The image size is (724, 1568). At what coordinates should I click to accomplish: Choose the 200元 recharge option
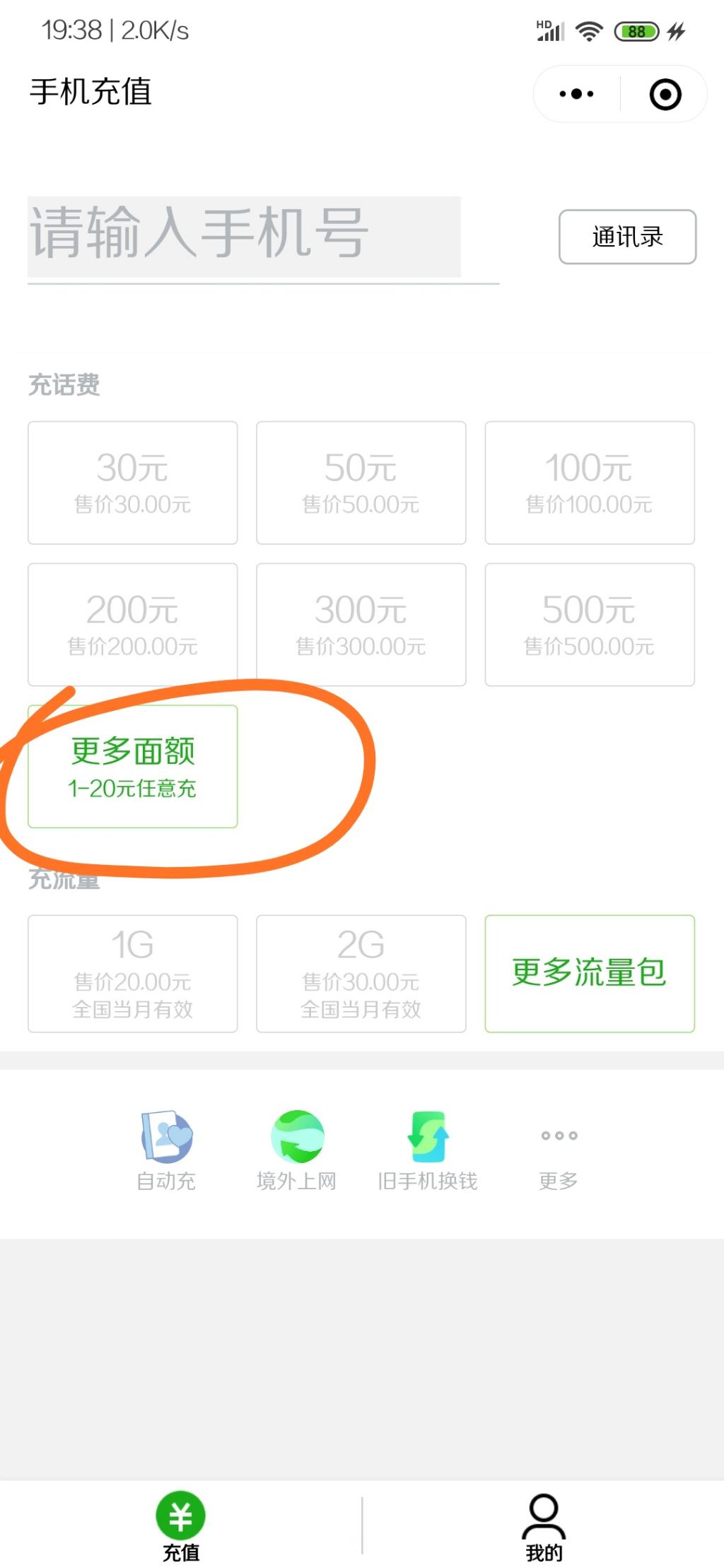[x=133, y=624]
